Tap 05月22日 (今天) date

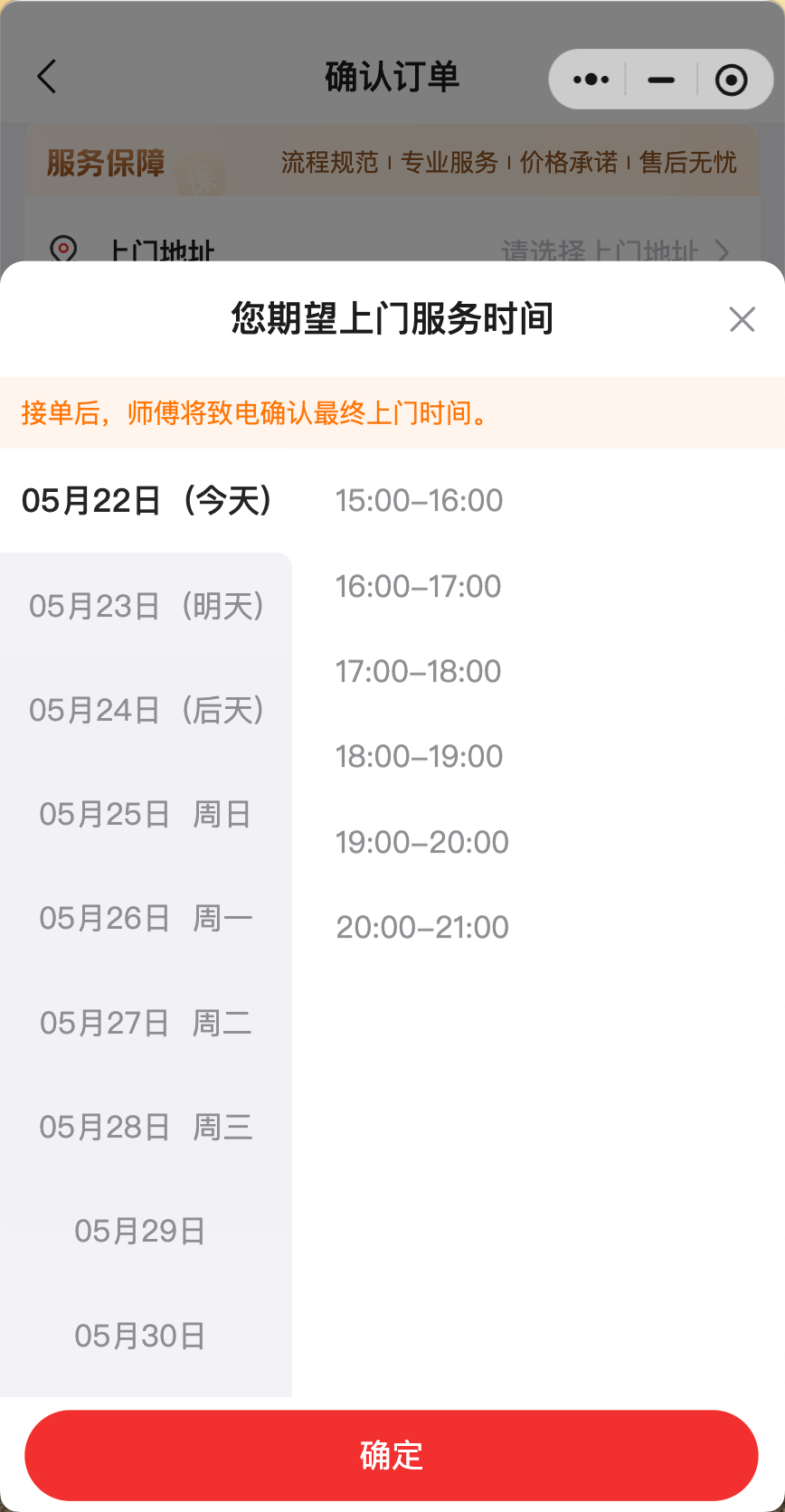pyautogui.click(x=147, y=500)
